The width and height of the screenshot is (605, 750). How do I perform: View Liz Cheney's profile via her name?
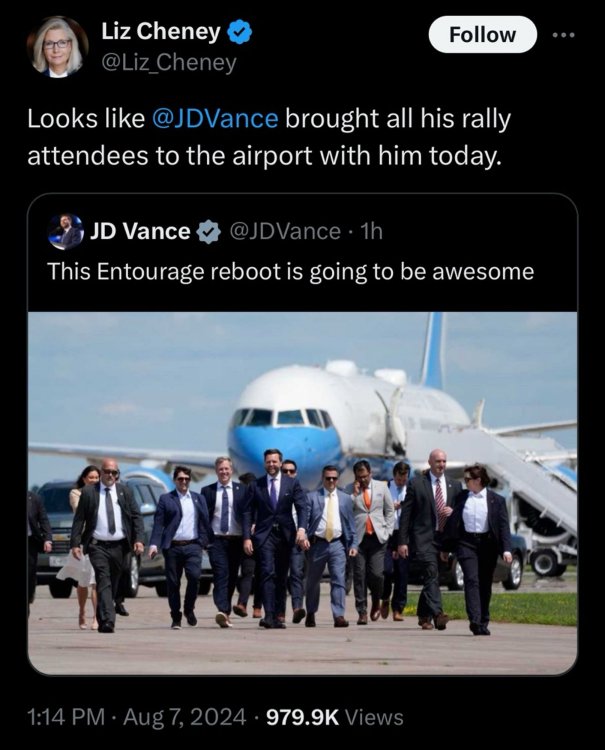point(160,32)
